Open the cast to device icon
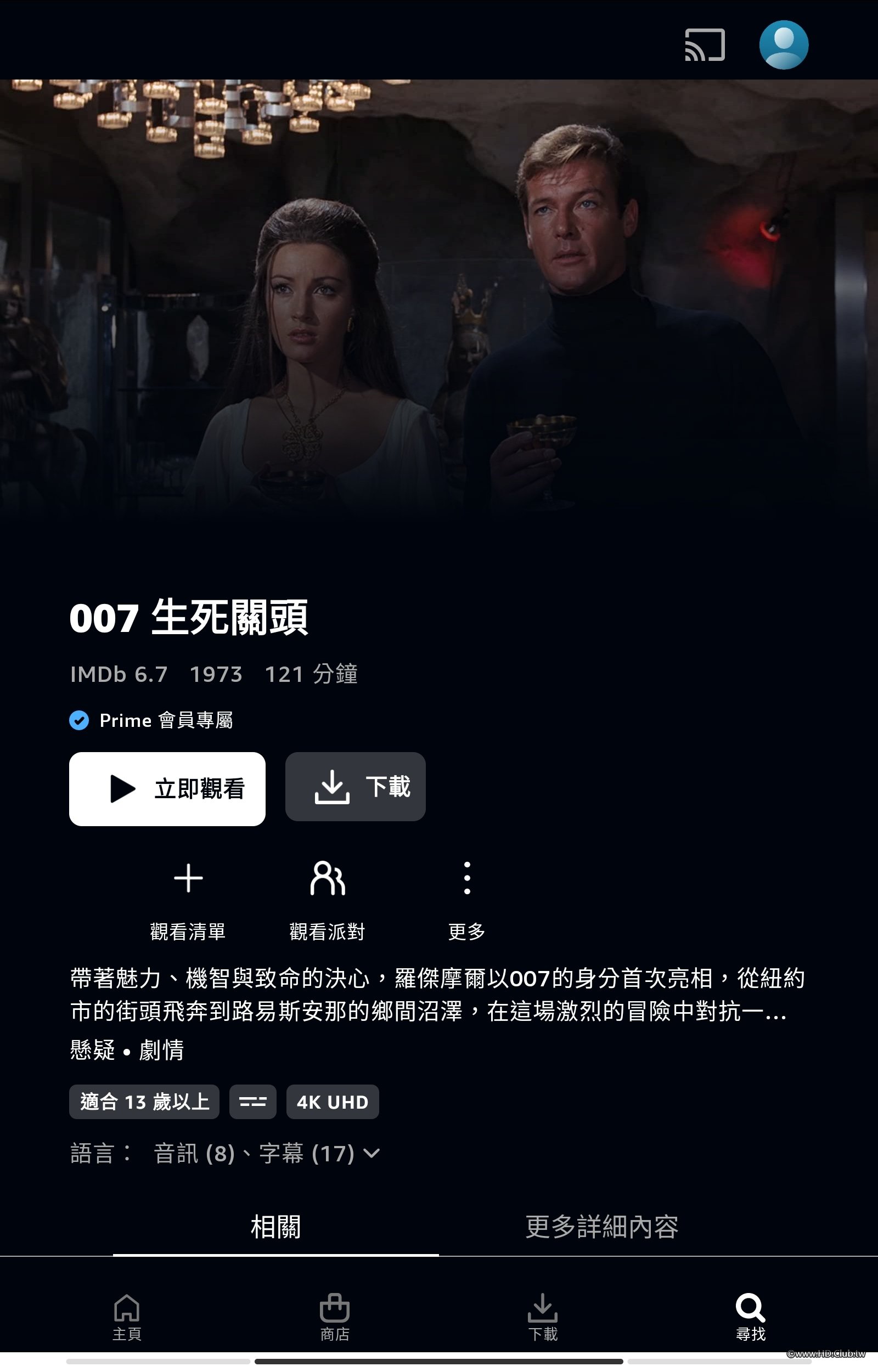The width and height of the screenshot is (878, 1372). tap(705, 44)
